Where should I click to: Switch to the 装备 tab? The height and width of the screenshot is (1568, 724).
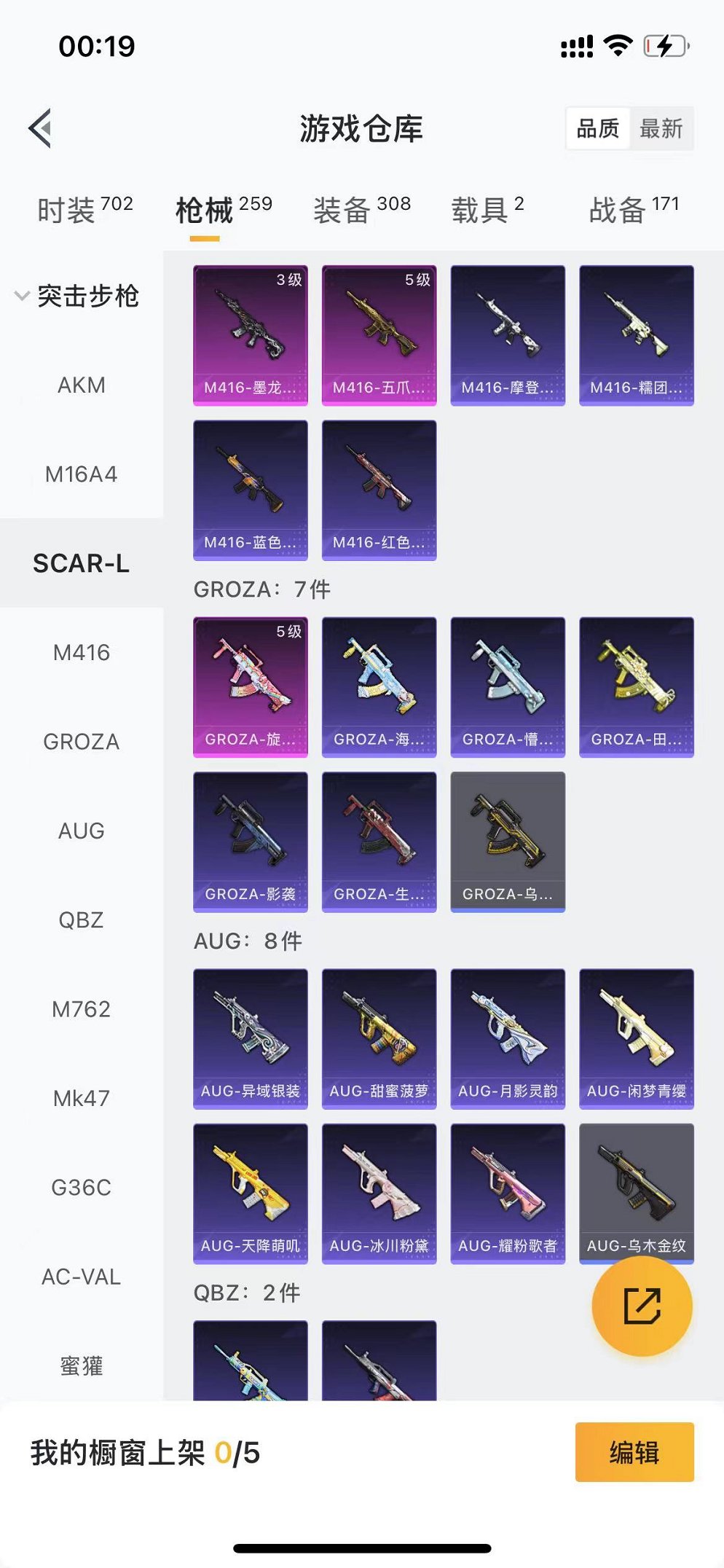[361, 210]
